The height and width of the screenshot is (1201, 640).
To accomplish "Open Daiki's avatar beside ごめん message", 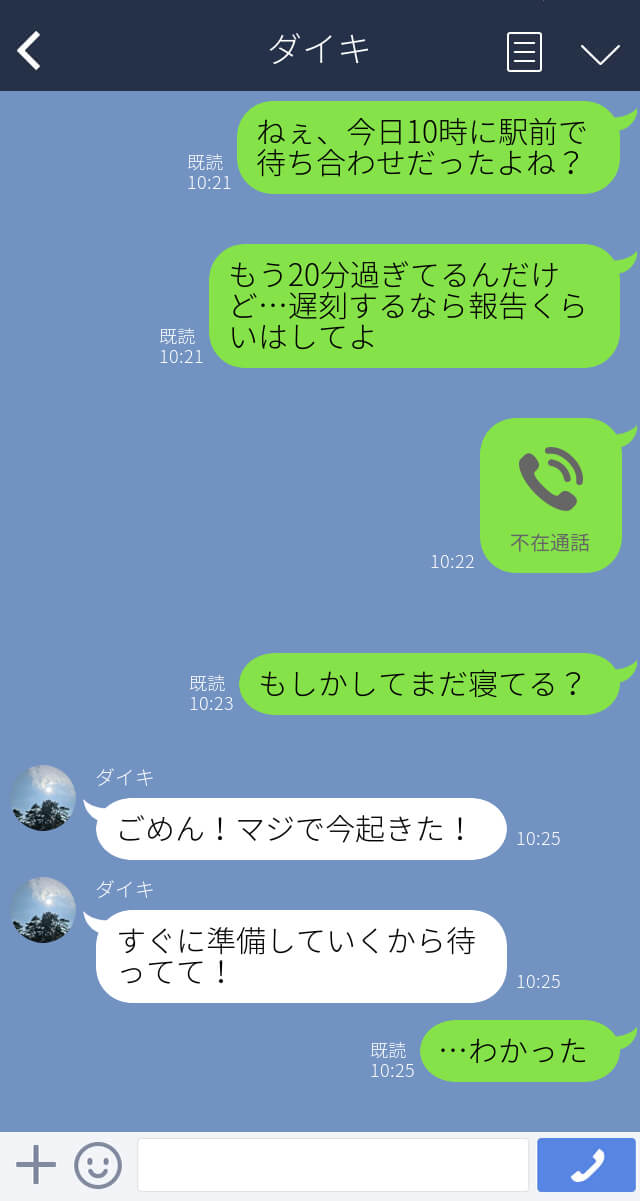I will point(43,798).
